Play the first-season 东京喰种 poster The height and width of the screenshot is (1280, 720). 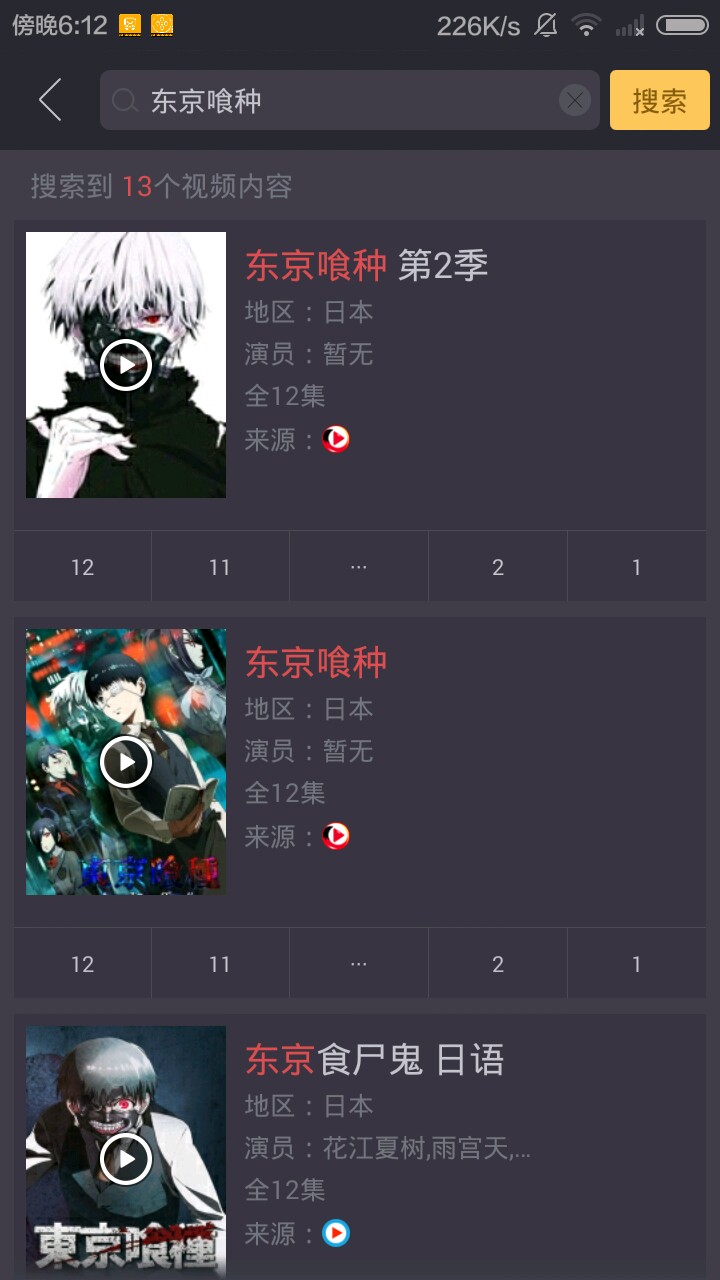[126, 762]
